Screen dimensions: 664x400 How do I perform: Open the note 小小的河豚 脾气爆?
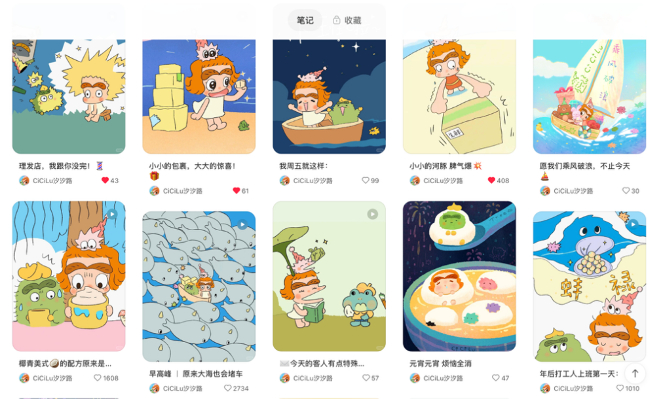pos(459,97)
